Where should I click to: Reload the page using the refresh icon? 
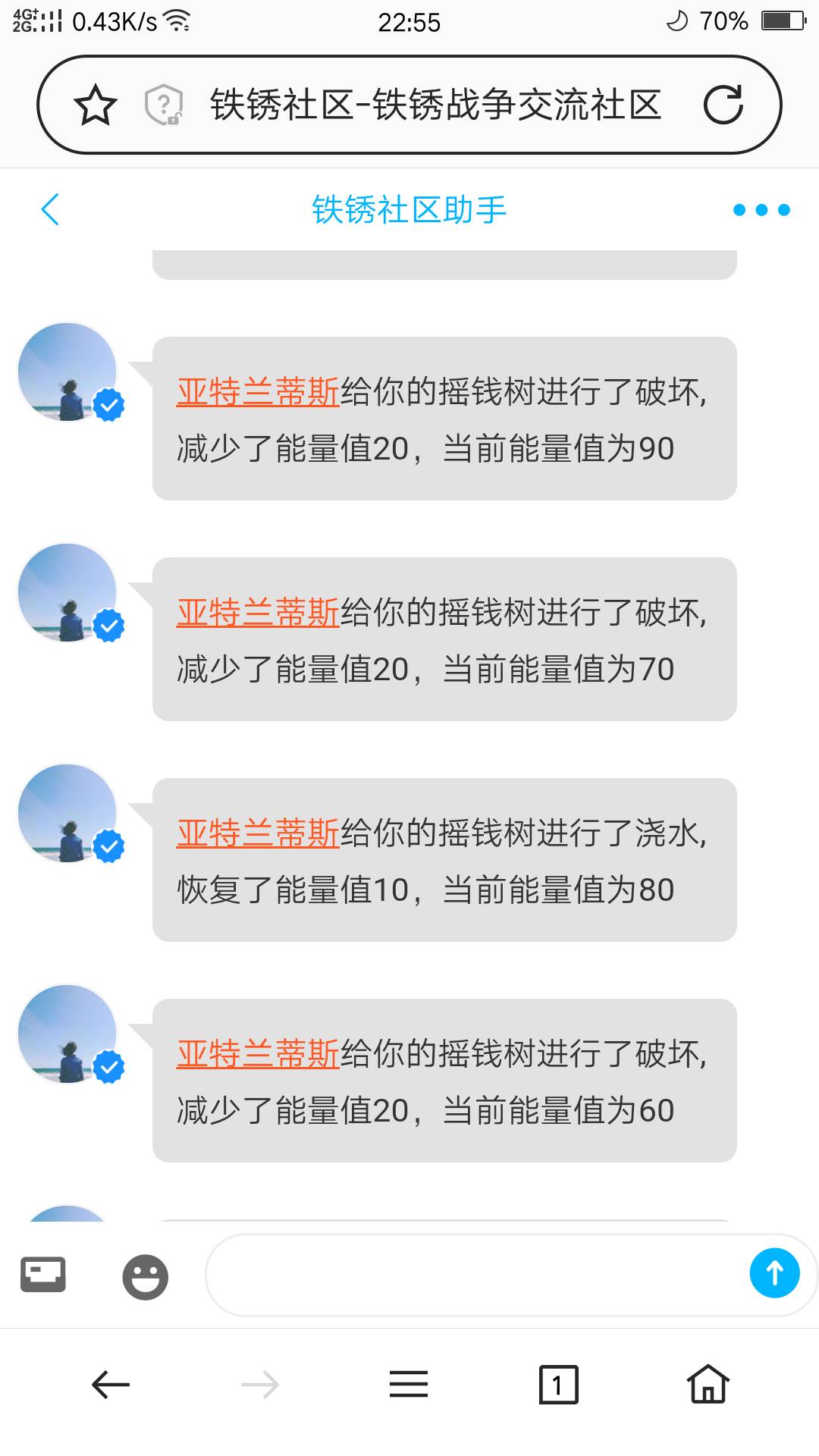click(723, 105)
